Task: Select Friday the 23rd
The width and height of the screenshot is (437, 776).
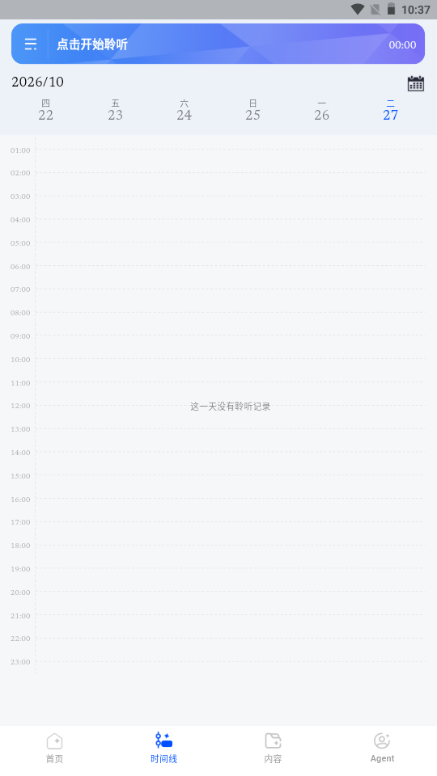Action: pos(115,110)
